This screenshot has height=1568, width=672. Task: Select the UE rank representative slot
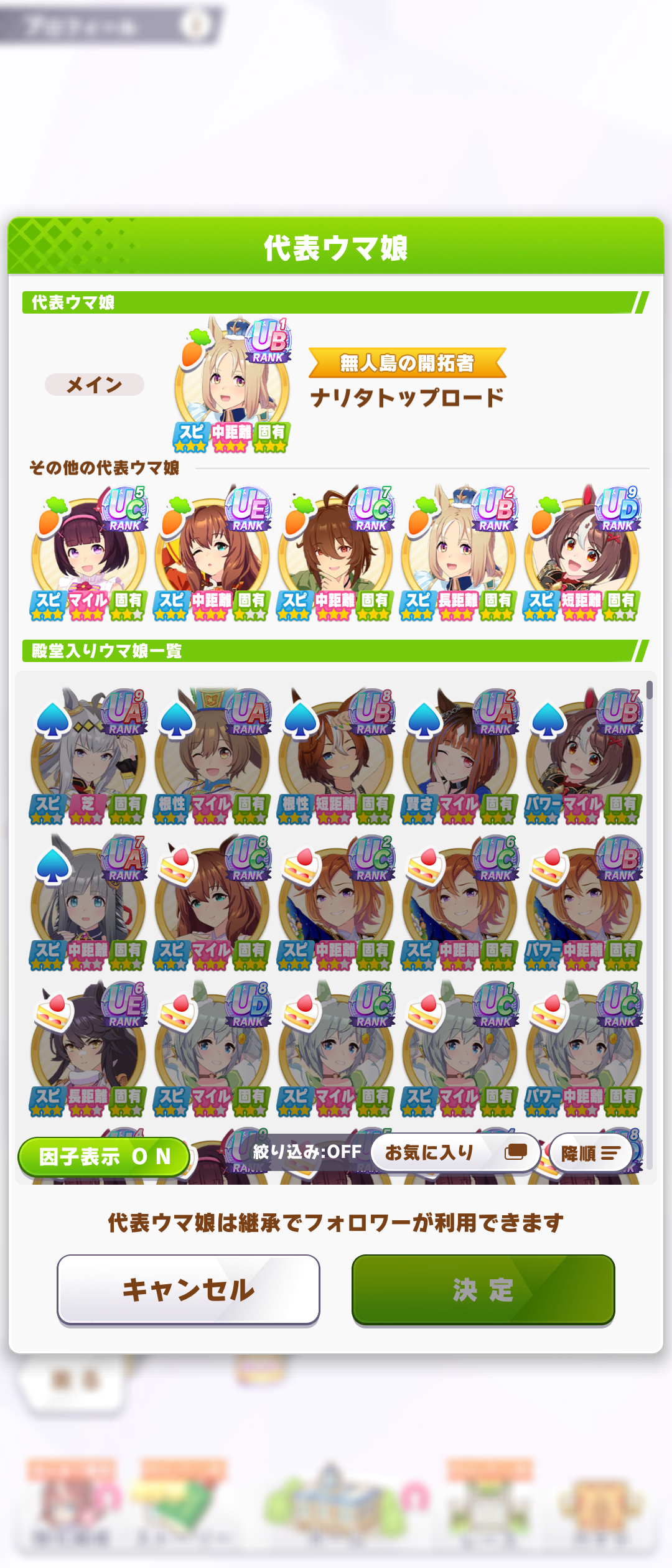[212, 553]
